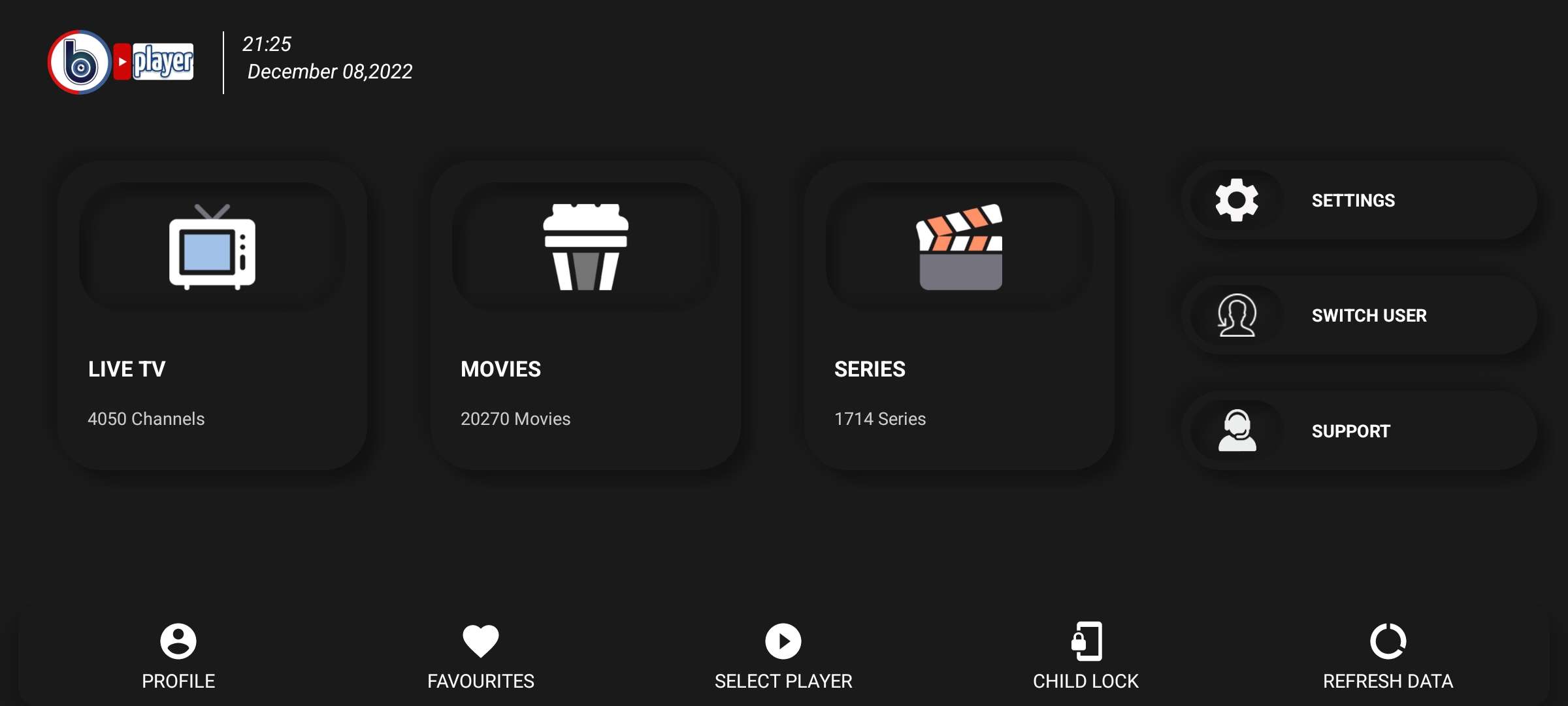Viewport: 1568px width, 706px height.
Task: Browse the Movies card
Action: pos(585,315)
